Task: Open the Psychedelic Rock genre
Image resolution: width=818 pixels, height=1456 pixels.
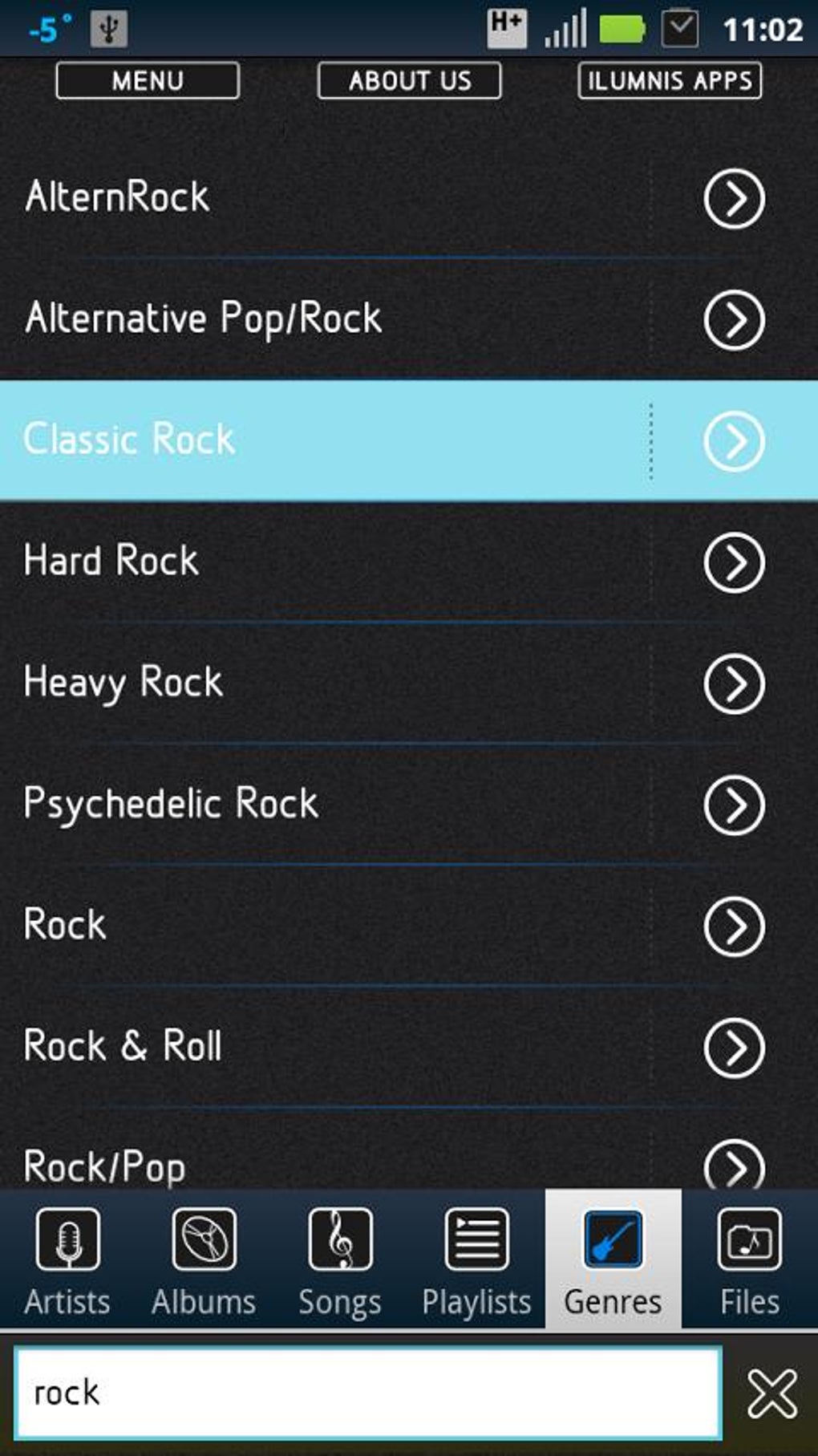Action: [409, 805]
